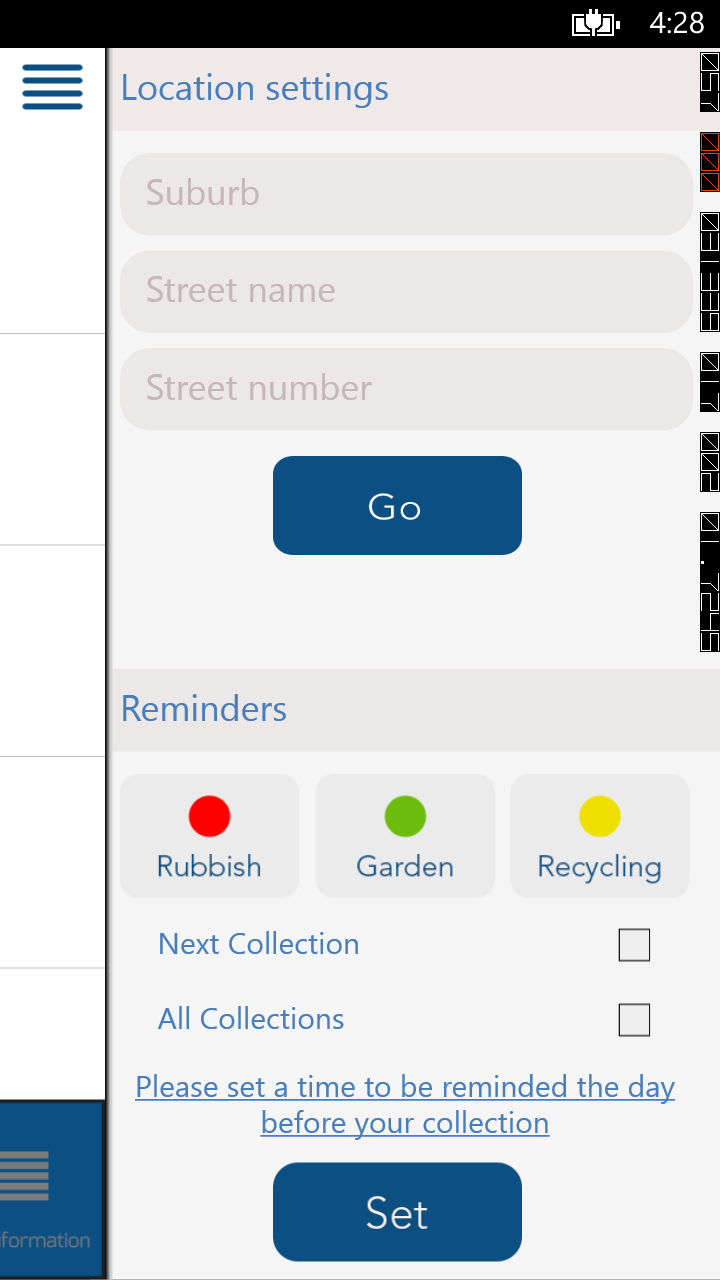Check the Next Collection checkbox
The height and width of the screenshot is (1280, 720).
634,945
